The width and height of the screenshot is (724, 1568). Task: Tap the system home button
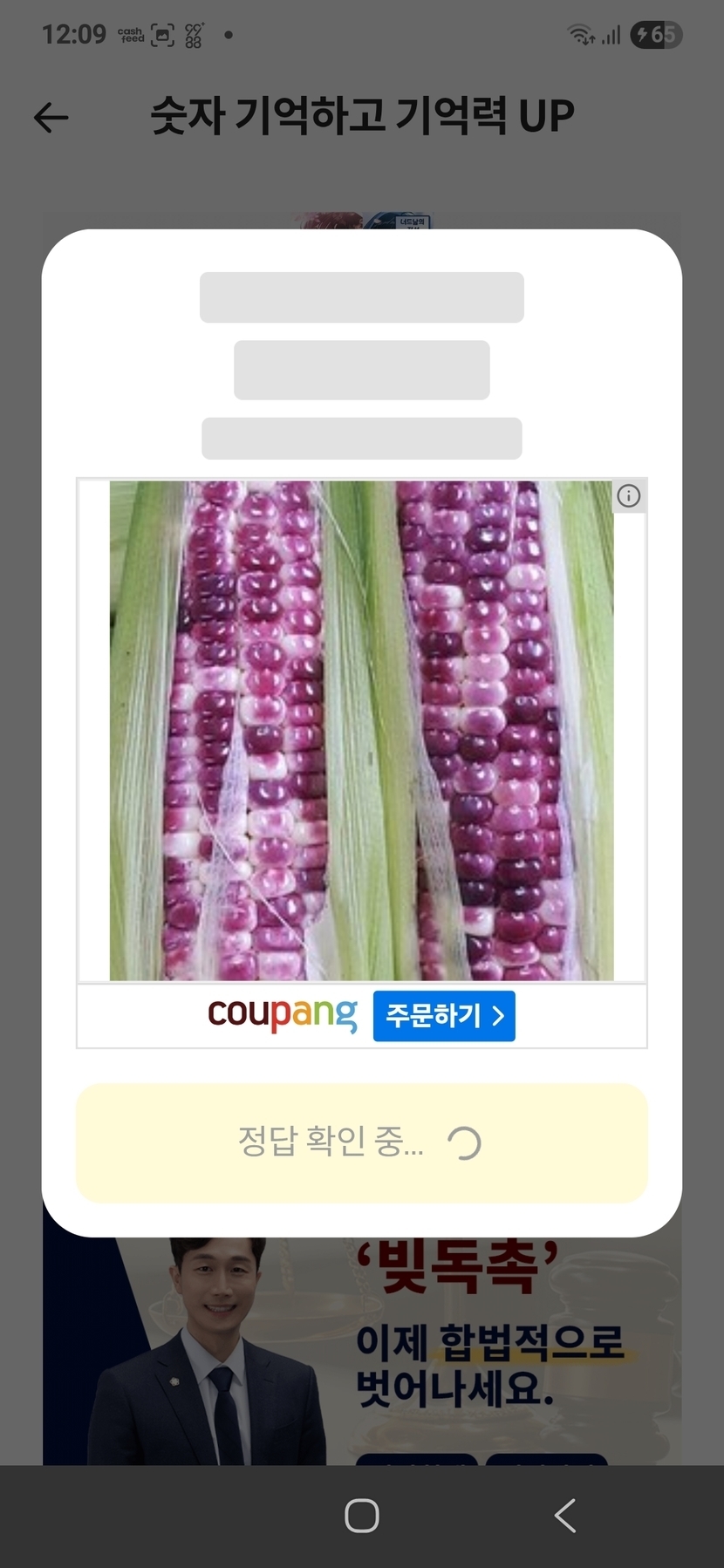tap(361, 1516)
